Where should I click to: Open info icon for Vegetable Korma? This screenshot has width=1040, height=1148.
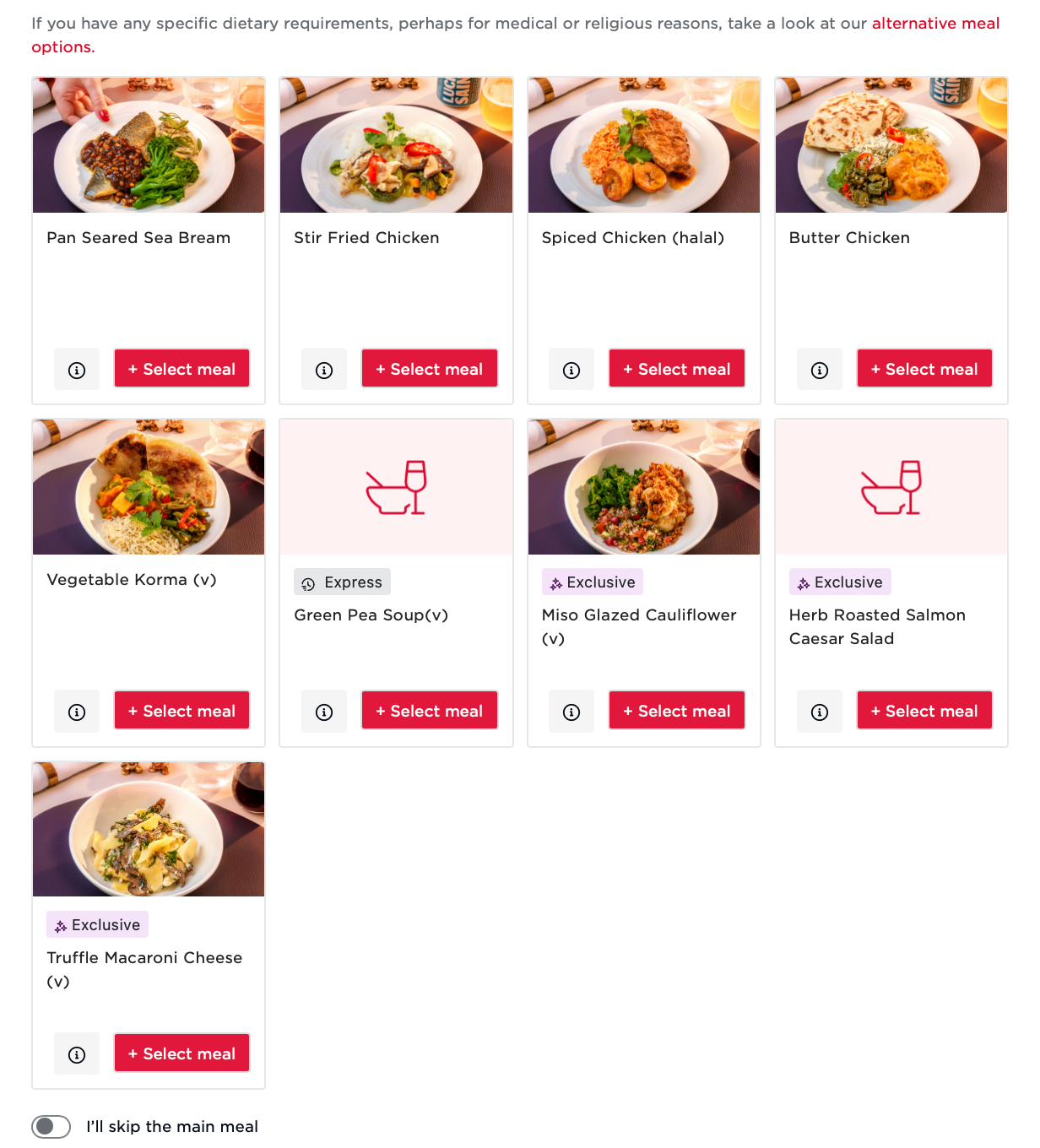77,711
